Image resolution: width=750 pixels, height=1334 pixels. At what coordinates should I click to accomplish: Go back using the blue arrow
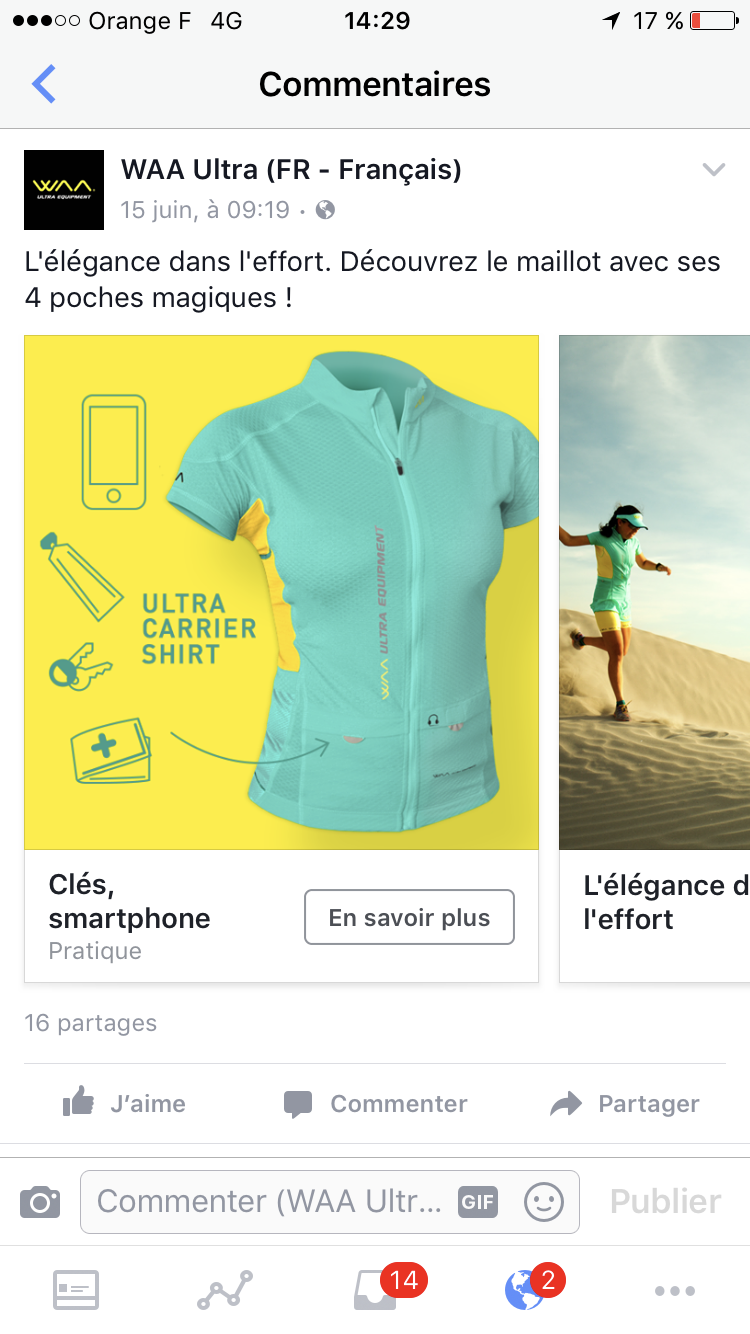click(44, 84)
